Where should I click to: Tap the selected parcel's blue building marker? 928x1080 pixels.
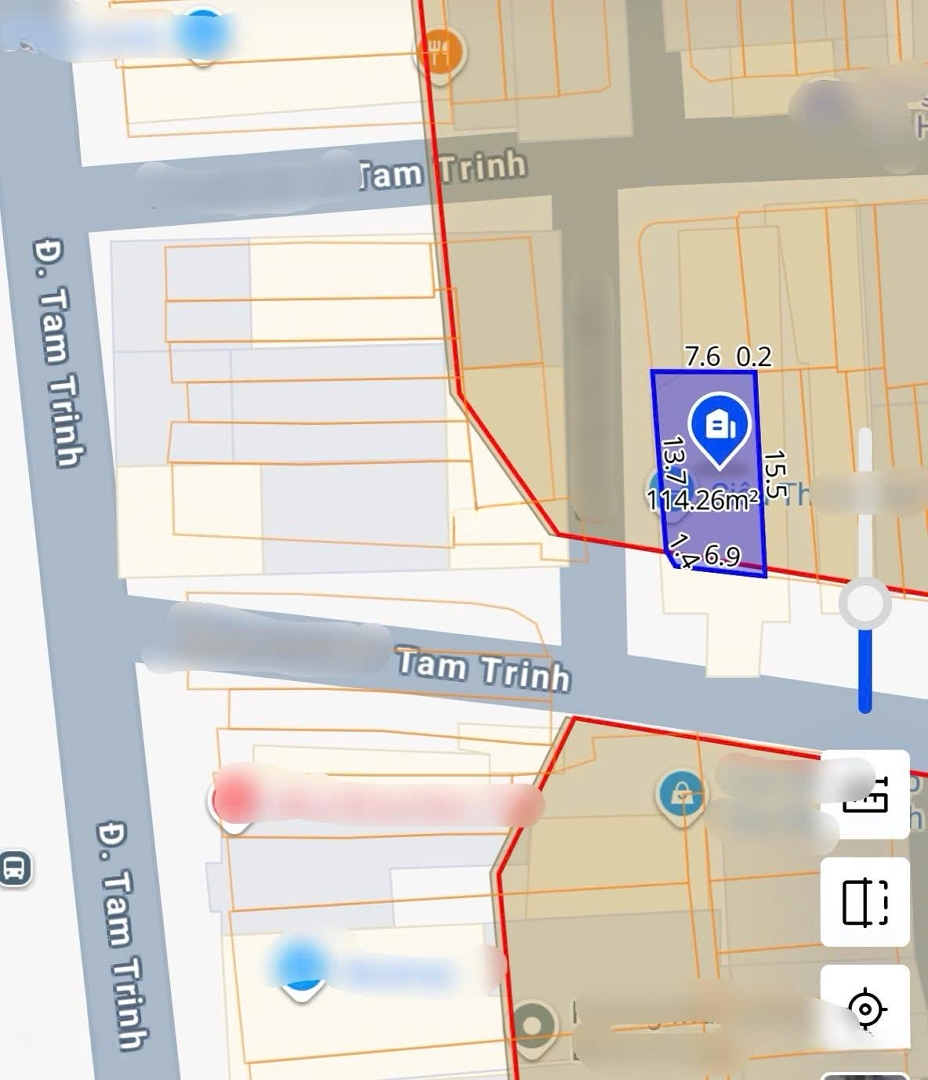pyautogui.click(x=720, y=428)
